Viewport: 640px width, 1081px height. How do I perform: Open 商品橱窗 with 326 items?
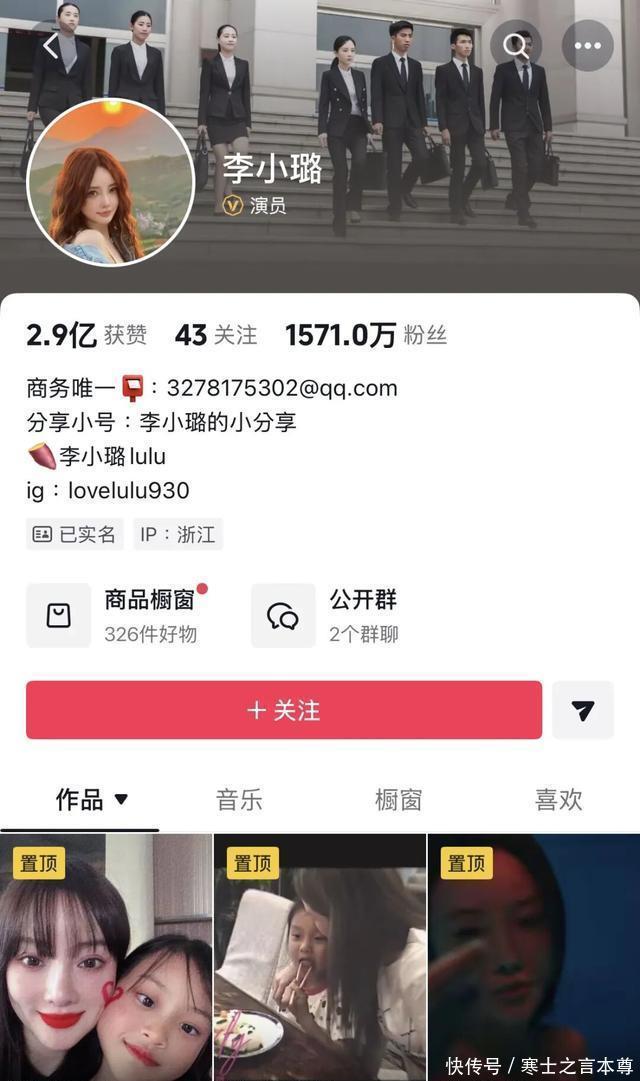point(118,616)
